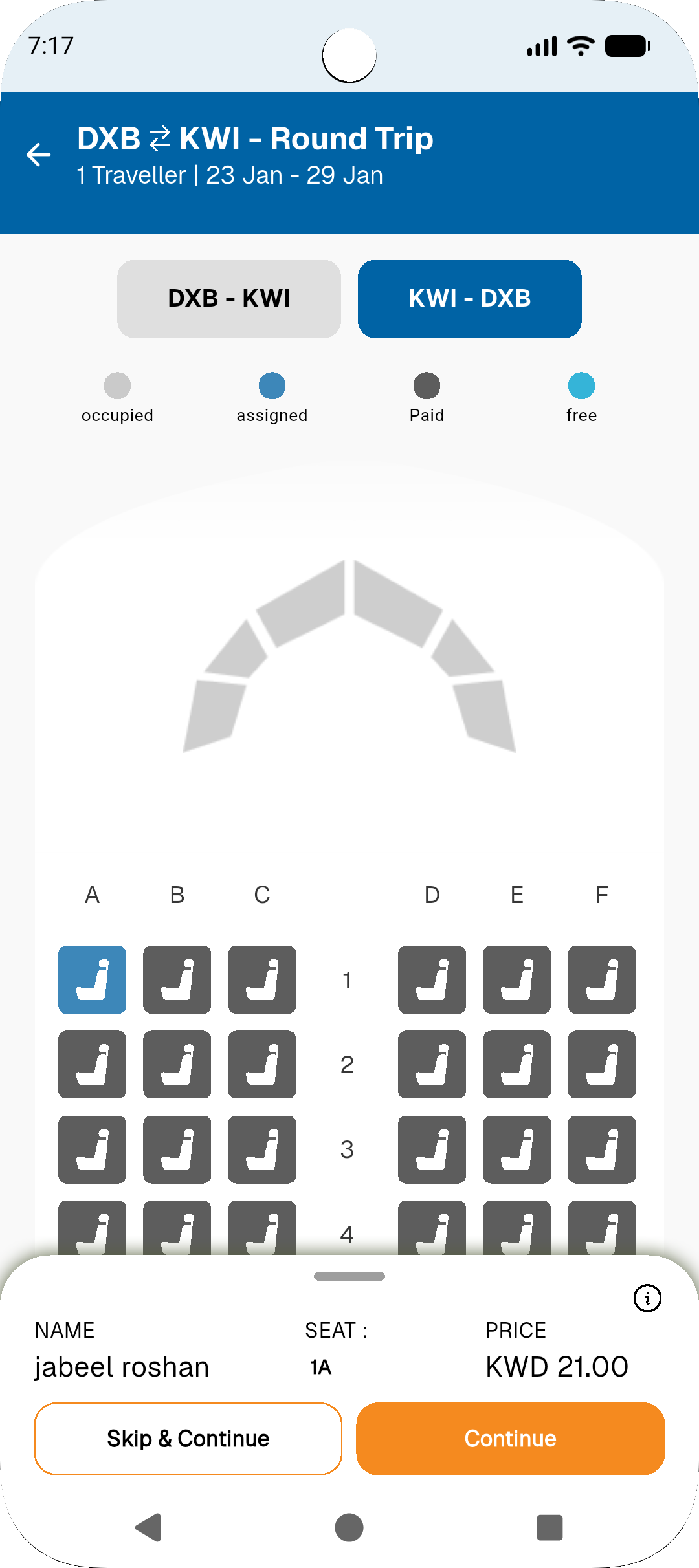Screen dimensions: 699x1568
Task: Choose seat 1B
Action: tap(177, 979)
